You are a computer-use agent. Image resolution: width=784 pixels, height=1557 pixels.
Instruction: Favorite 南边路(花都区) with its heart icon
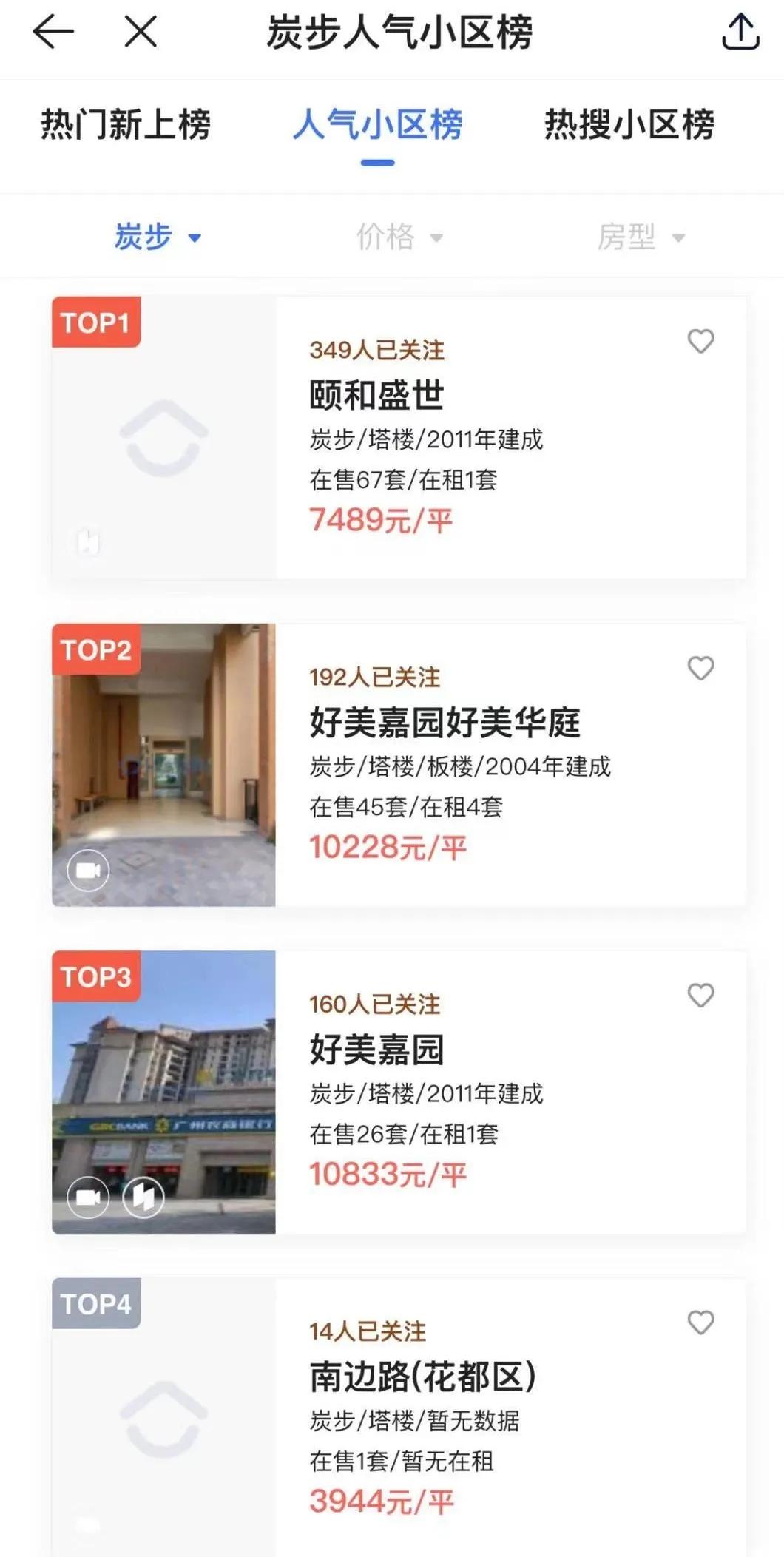[700, 1324]
